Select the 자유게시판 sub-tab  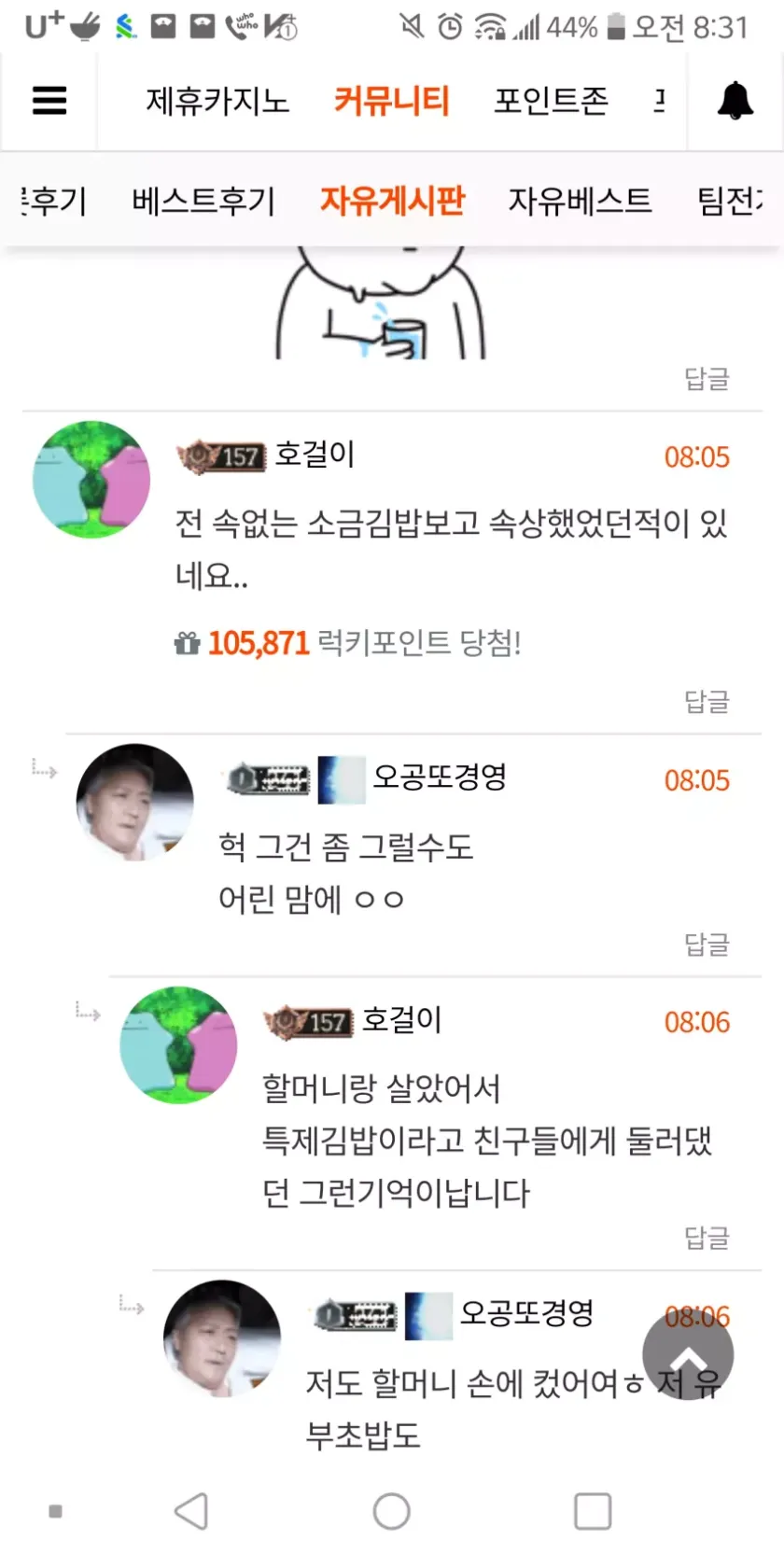[392, 201]
